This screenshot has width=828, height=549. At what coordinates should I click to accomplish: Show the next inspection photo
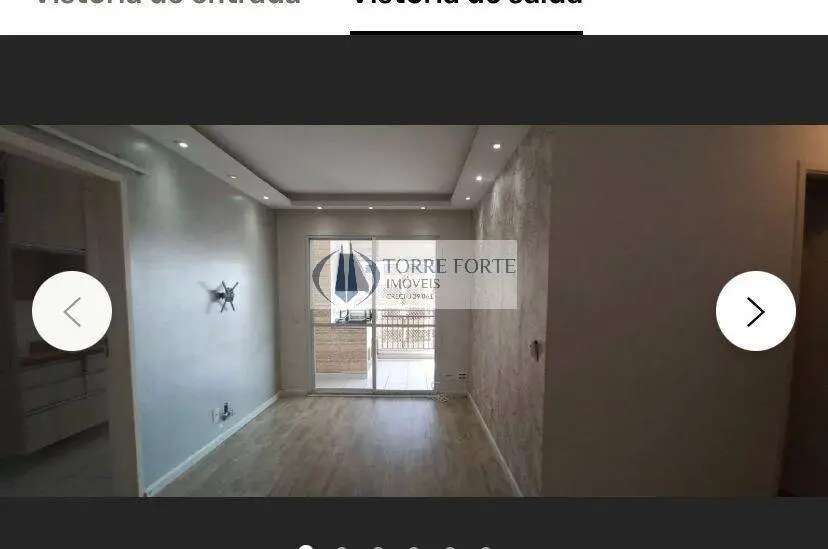[755, 311]
